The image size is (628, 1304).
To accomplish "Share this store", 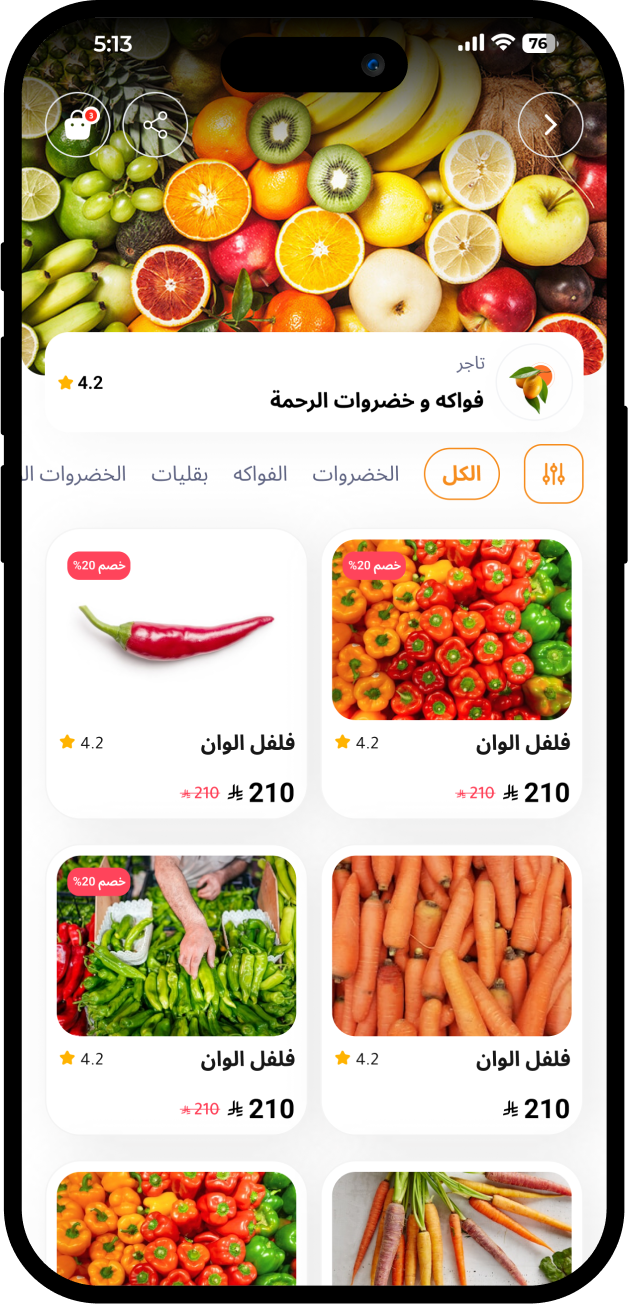I will tap(155, 125).
